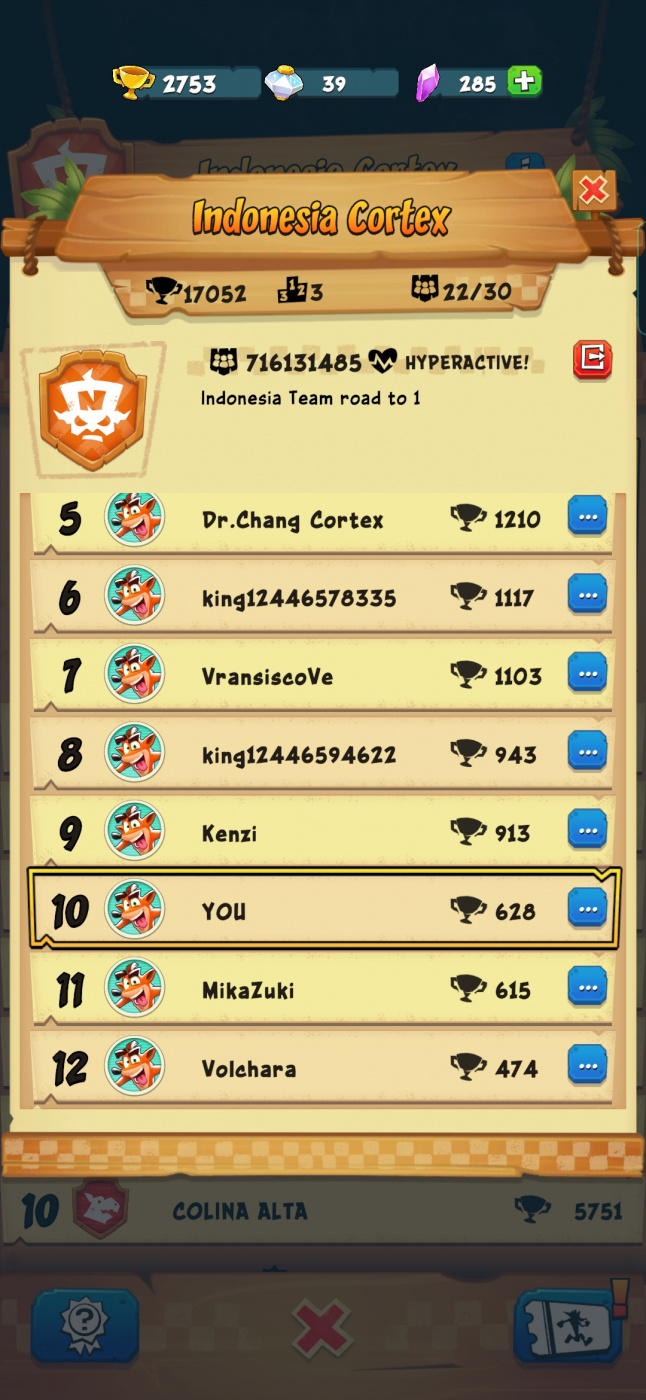The image size is (646, 1400).
Task: Open options for MikaZuki
Action: point(587,988)
